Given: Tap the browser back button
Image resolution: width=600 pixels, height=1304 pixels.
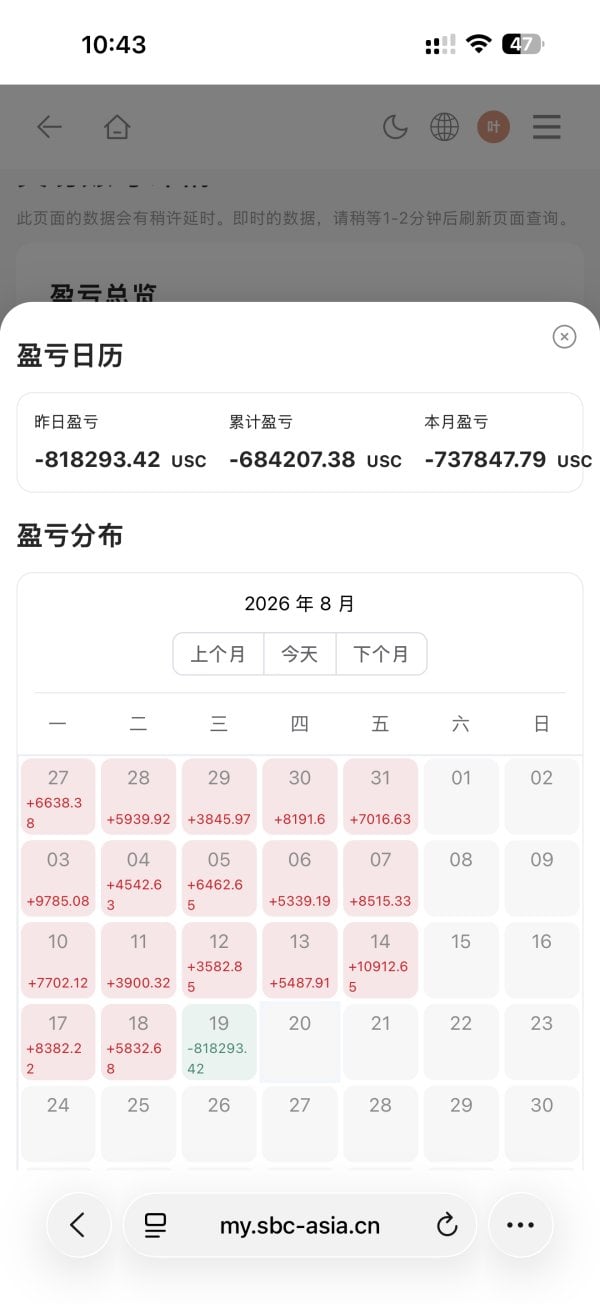Looking at the screenshot, I should tap(78, 1225).
